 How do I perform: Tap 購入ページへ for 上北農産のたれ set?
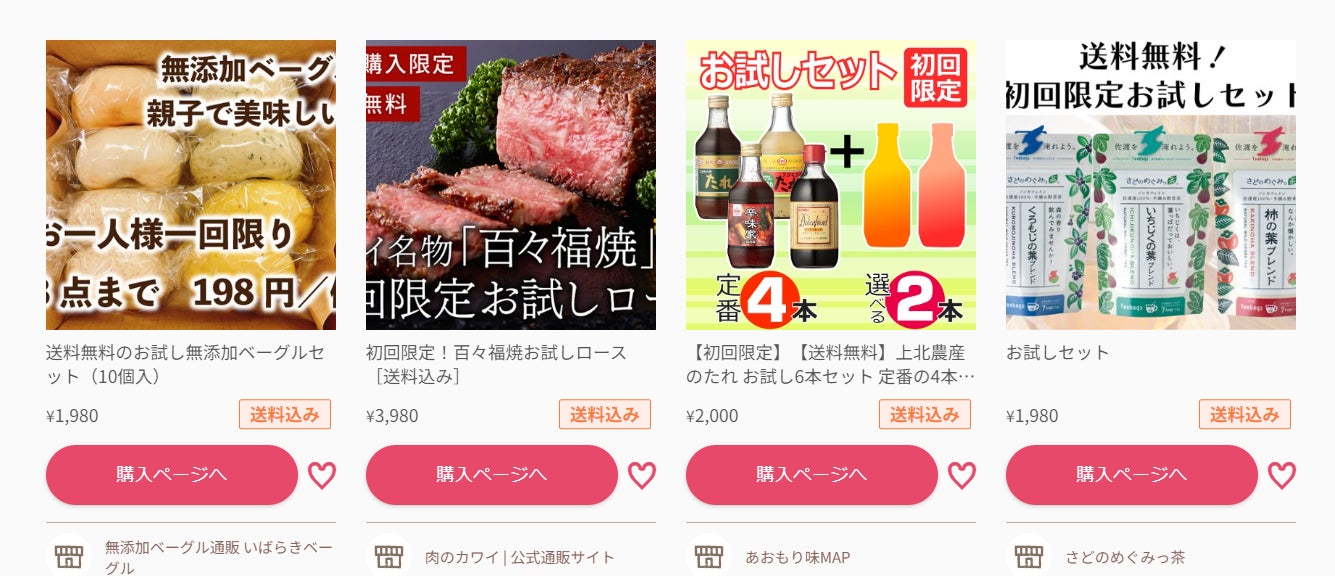811,474
